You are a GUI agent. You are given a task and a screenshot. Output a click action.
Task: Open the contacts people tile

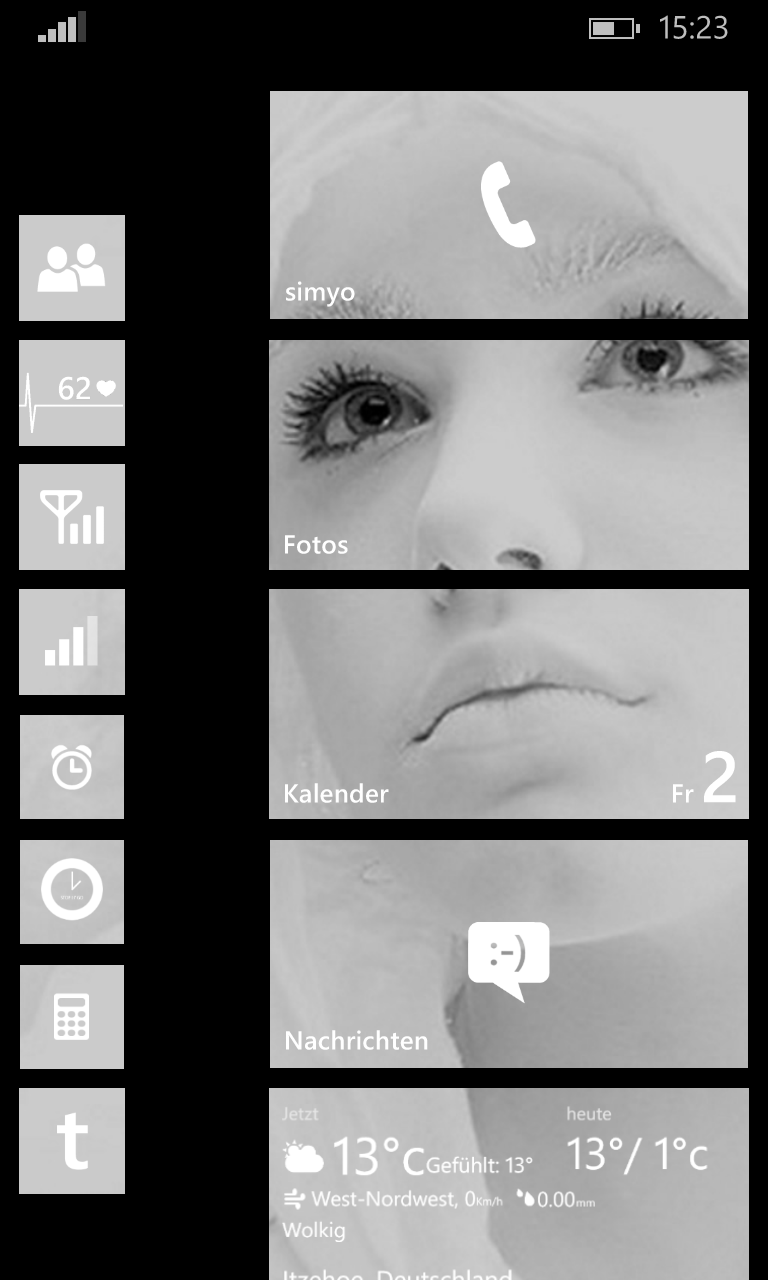72,268
